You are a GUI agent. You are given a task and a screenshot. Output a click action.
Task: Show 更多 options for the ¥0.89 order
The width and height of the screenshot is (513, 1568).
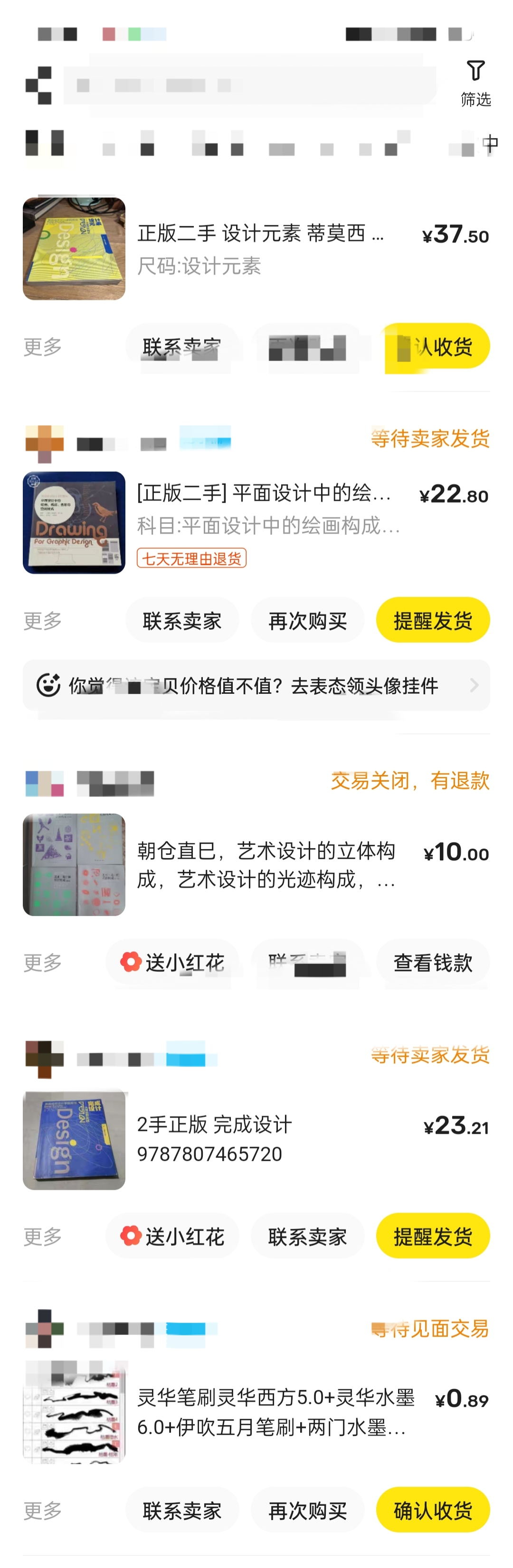43,1510
